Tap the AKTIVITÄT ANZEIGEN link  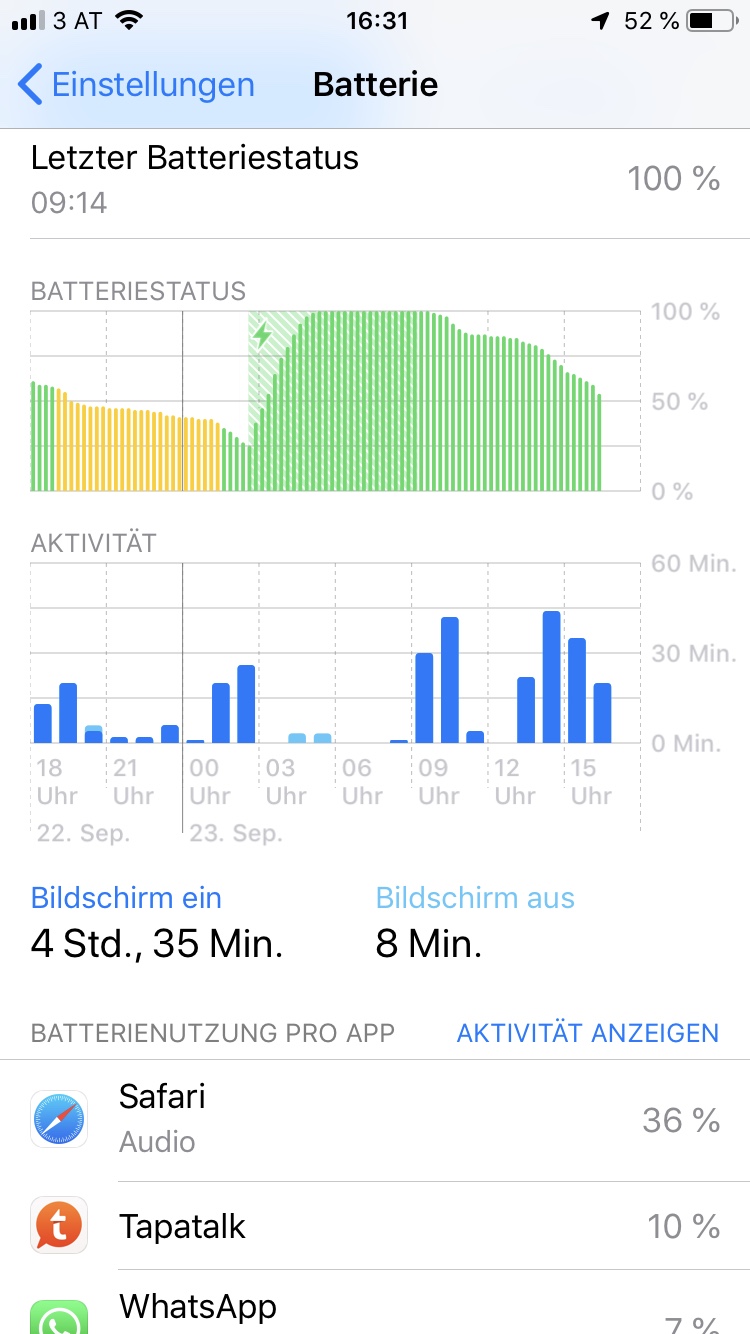click(x=587, y=1033)
